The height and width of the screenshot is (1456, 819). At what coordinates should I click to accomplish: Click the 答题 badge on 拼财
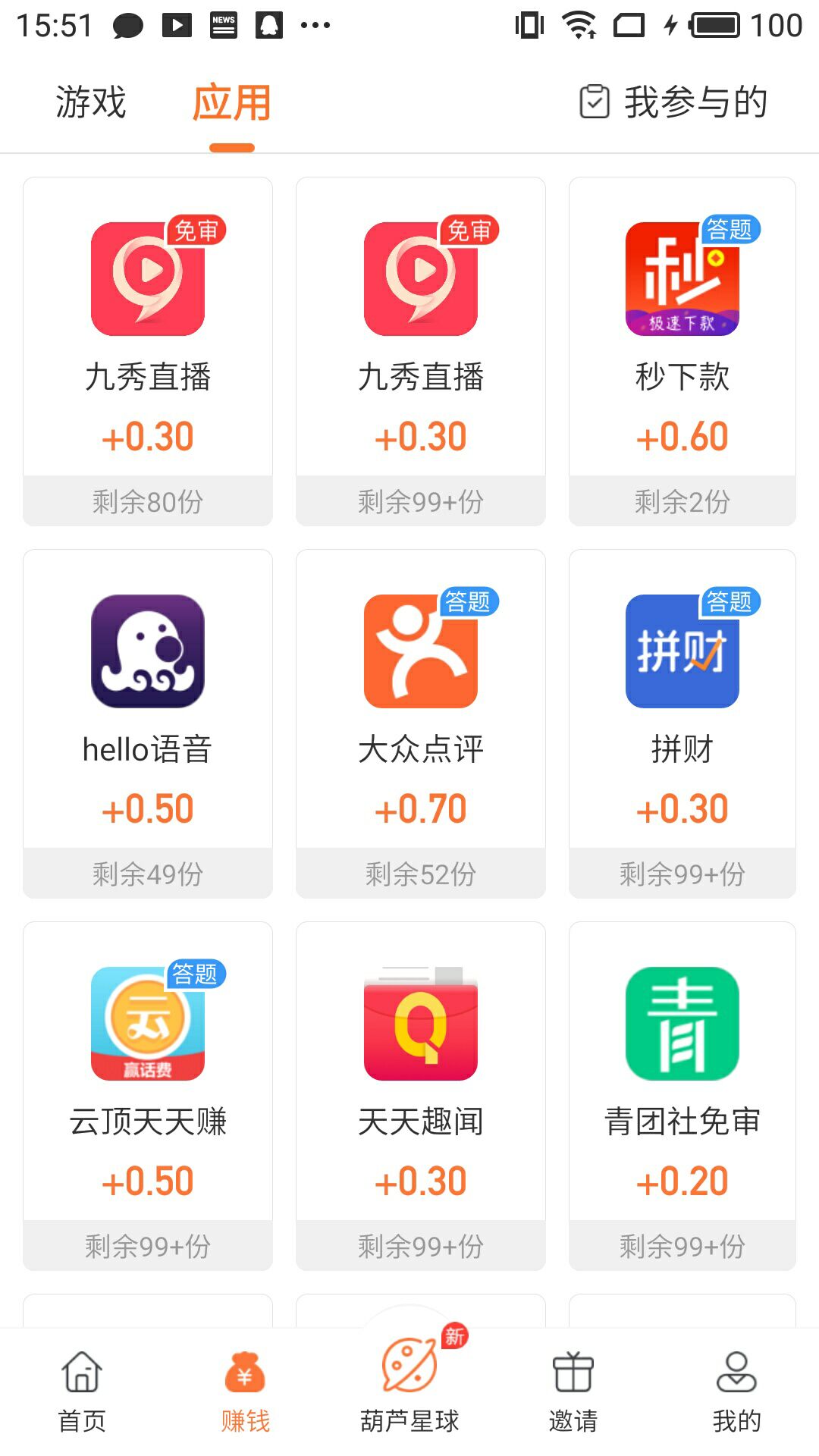pyautogui.click(x=730, y=601)
